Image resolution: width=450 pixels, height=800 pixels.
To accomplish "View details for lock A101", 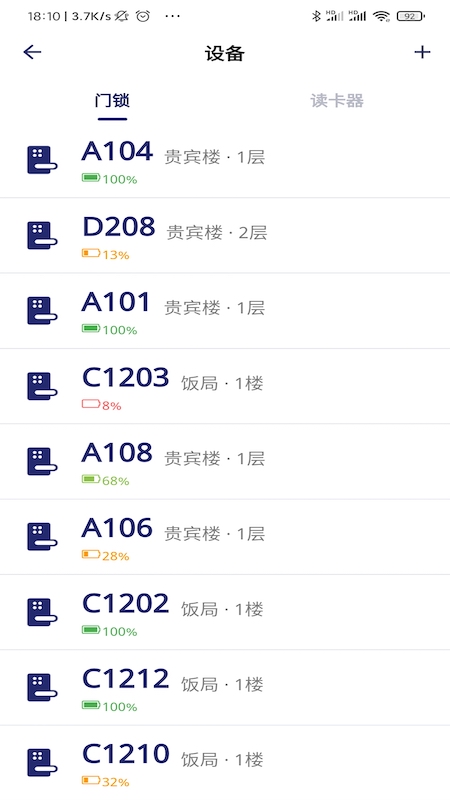I will [225, 311].
